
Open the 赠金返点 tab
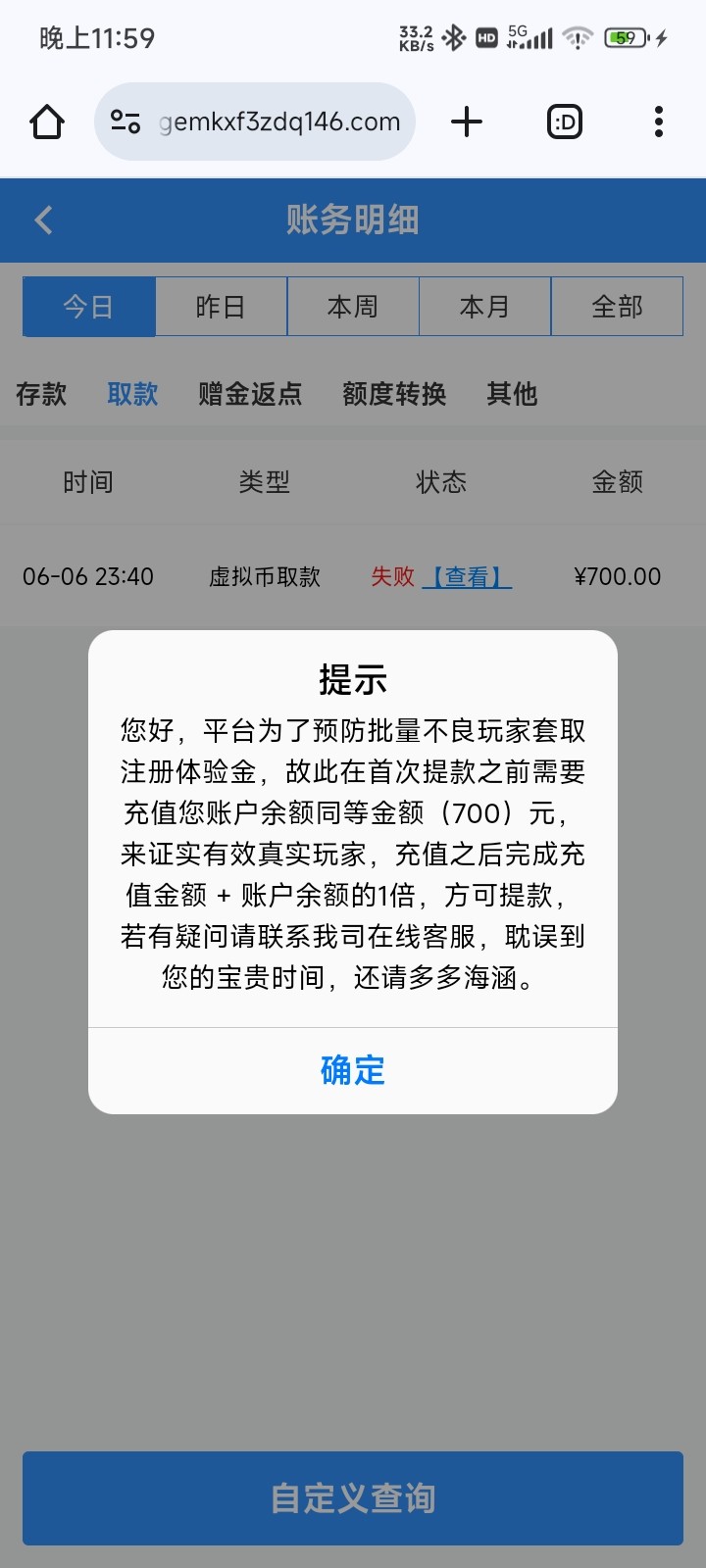coord(250,394)
